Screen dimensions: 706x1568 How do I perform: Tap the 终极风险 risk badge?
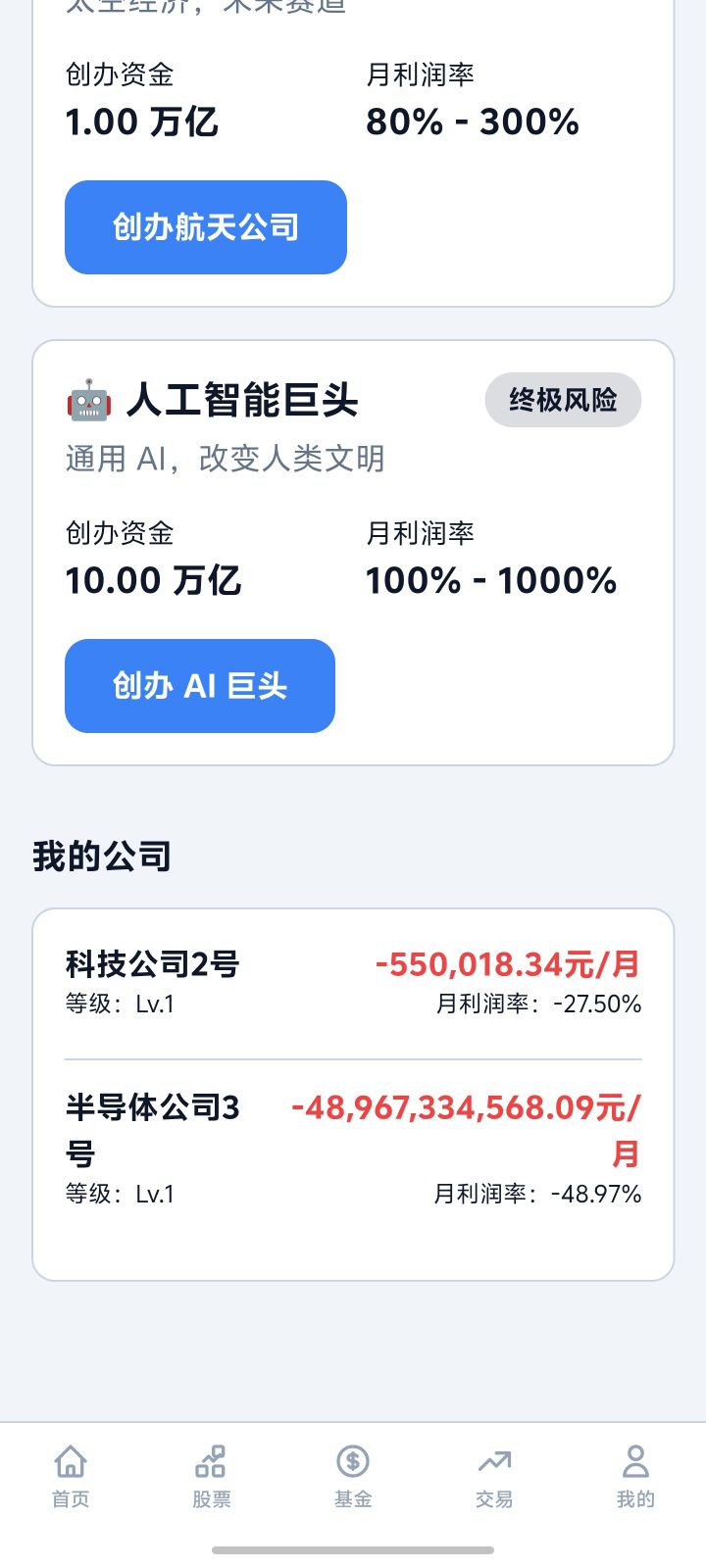563,400
